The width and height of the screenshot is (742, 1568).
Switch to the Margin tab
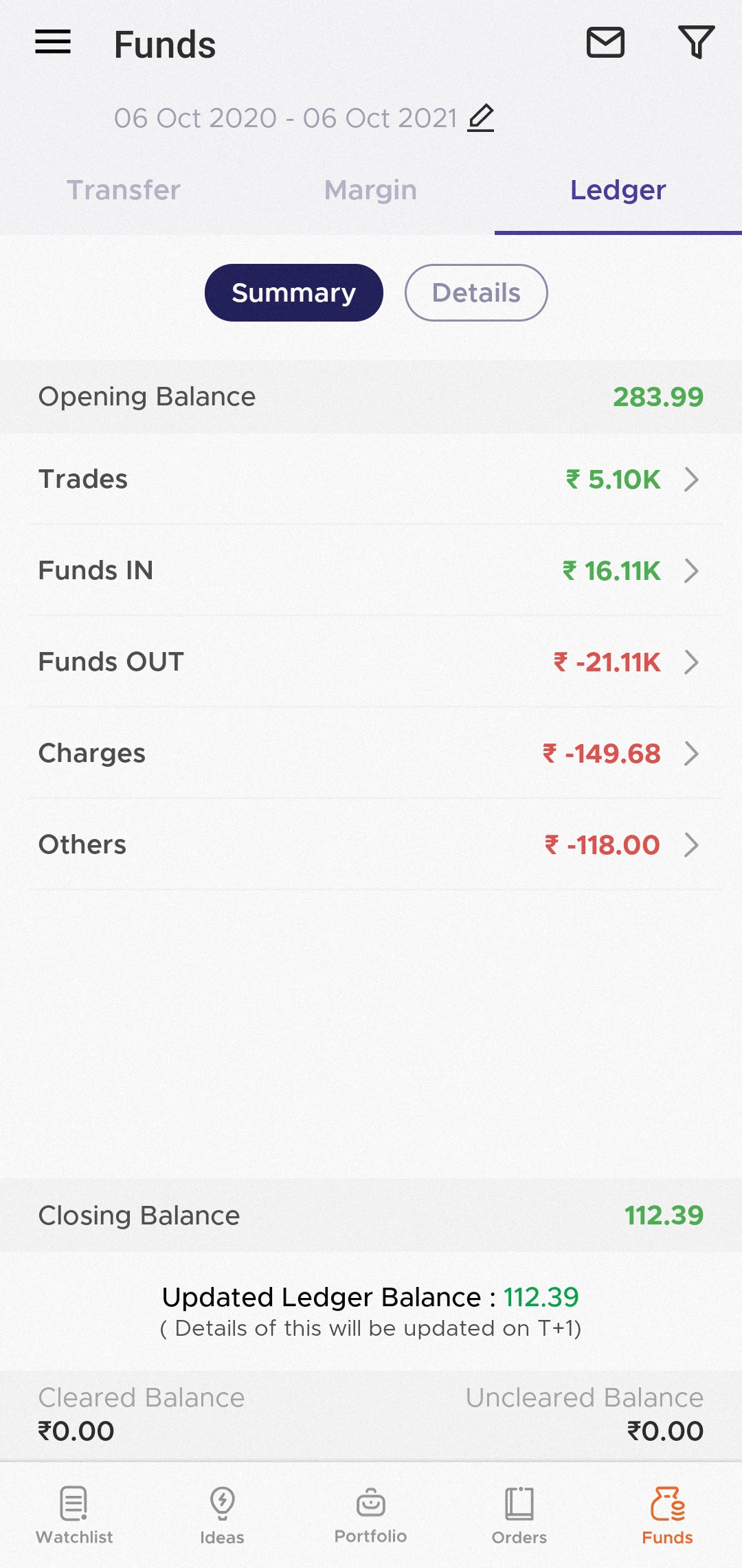coord(370,190)
